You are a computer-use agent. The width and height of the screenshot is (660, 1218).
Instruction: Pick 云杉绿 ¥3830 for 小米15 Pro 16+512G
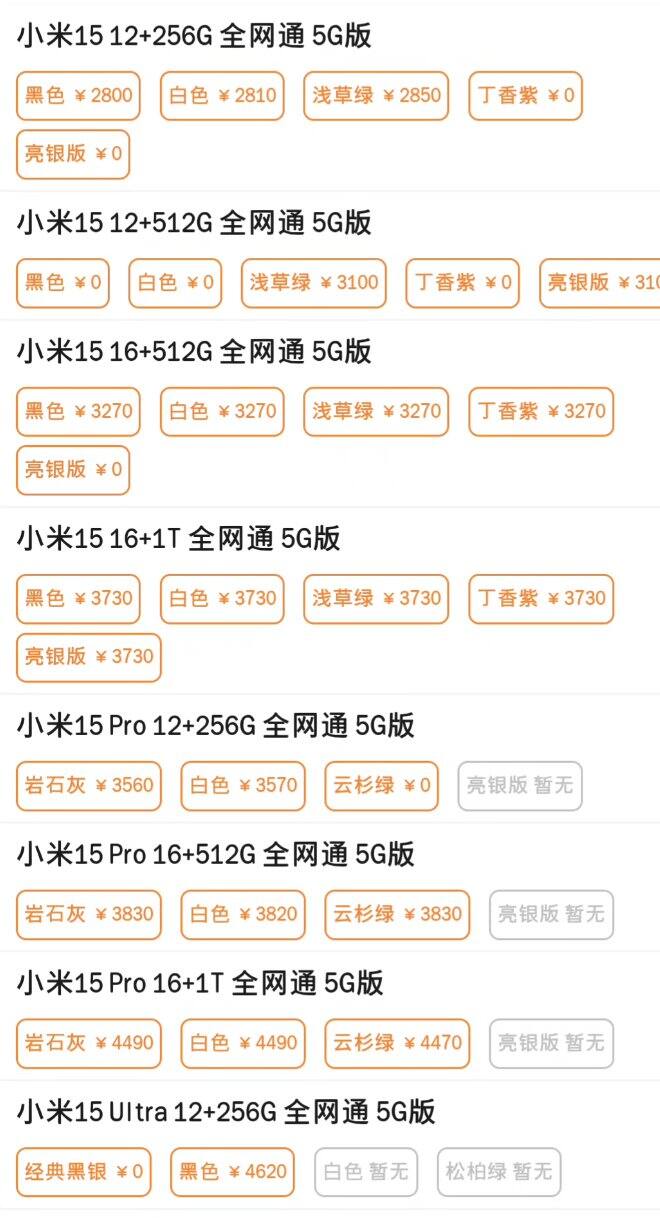[x=397, y=914]
